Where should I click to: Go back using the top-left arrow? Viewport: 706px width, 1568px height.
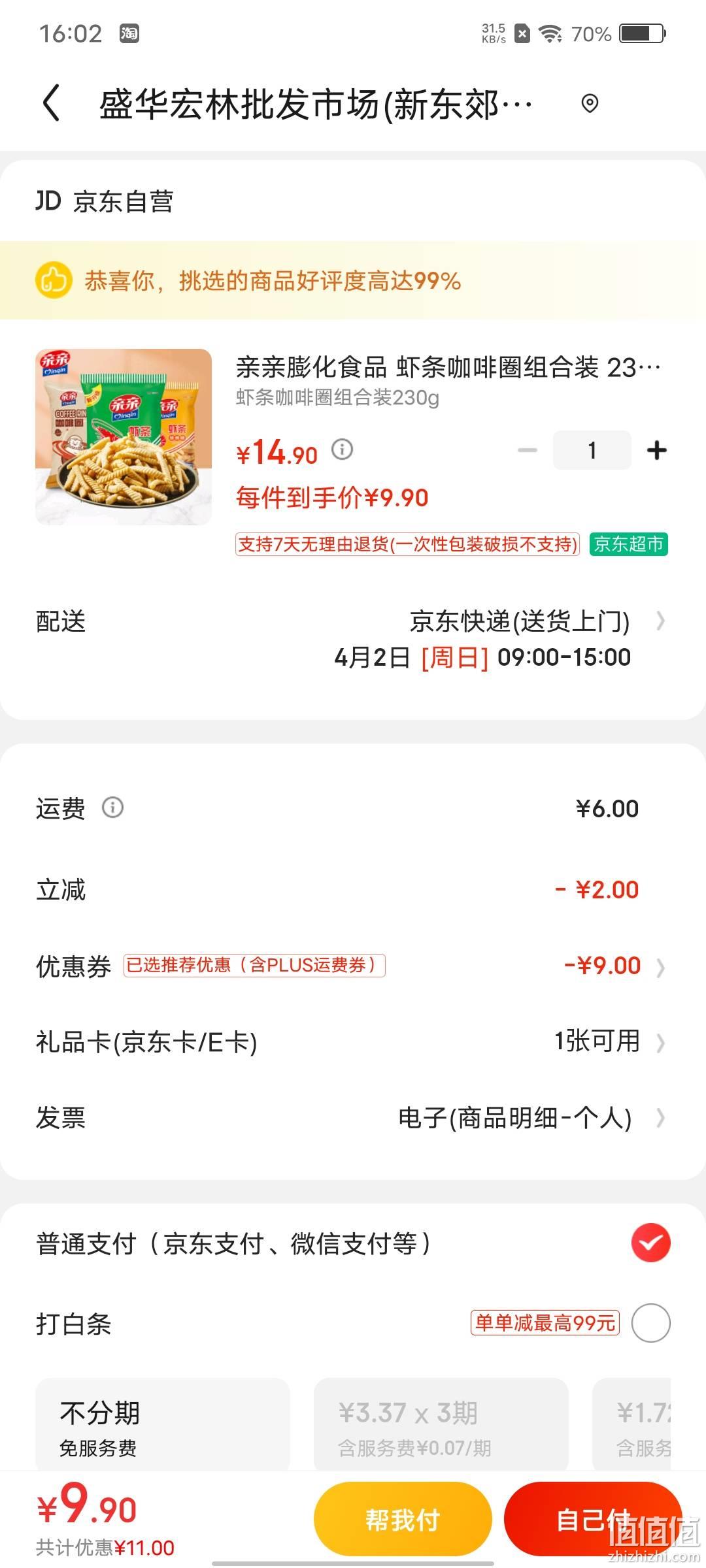[51, 103]
